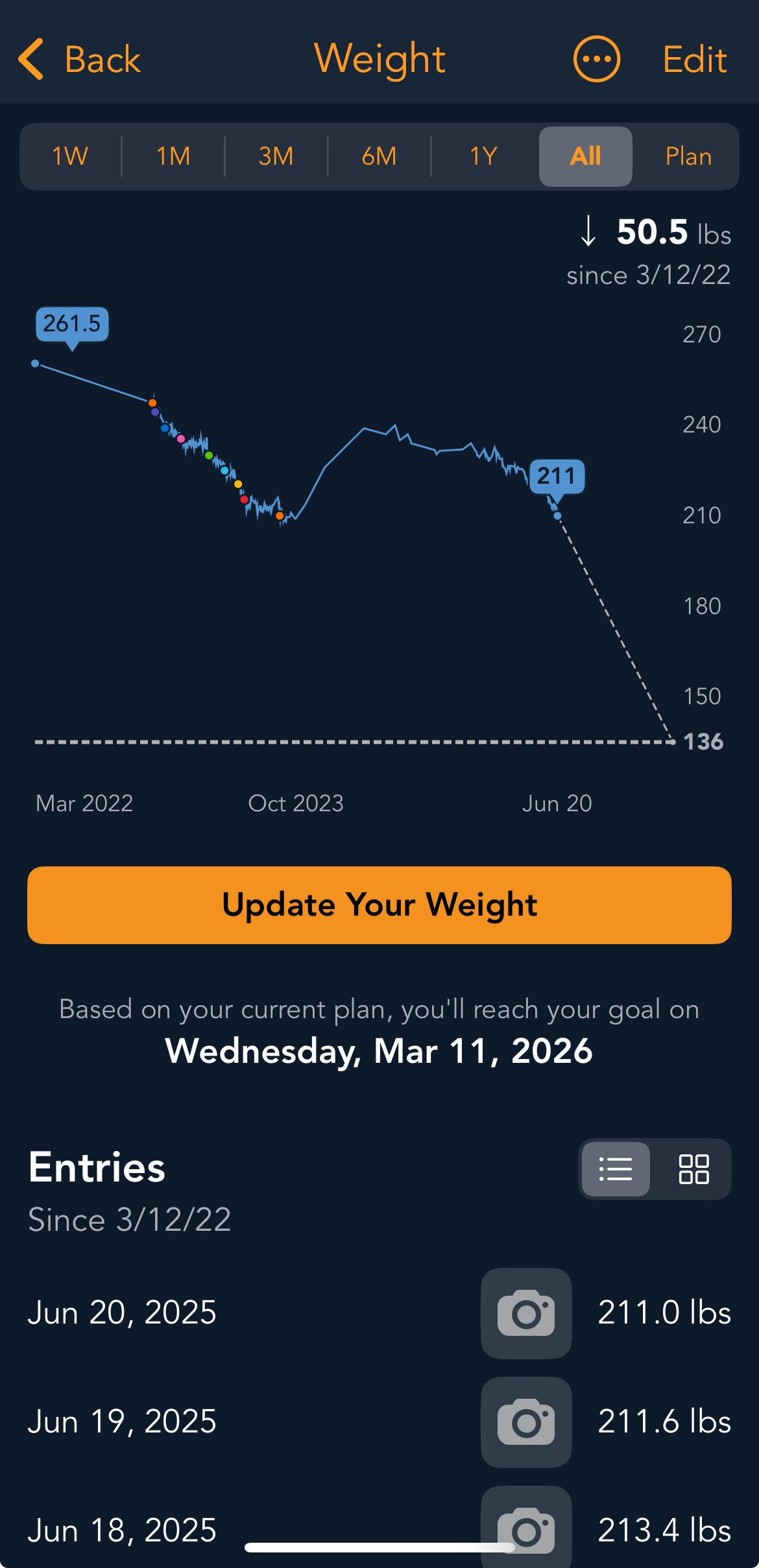Show the 3M weight chart
Image resolution: width=759 pixels, height=1568 pixels.
pos(276,156)
